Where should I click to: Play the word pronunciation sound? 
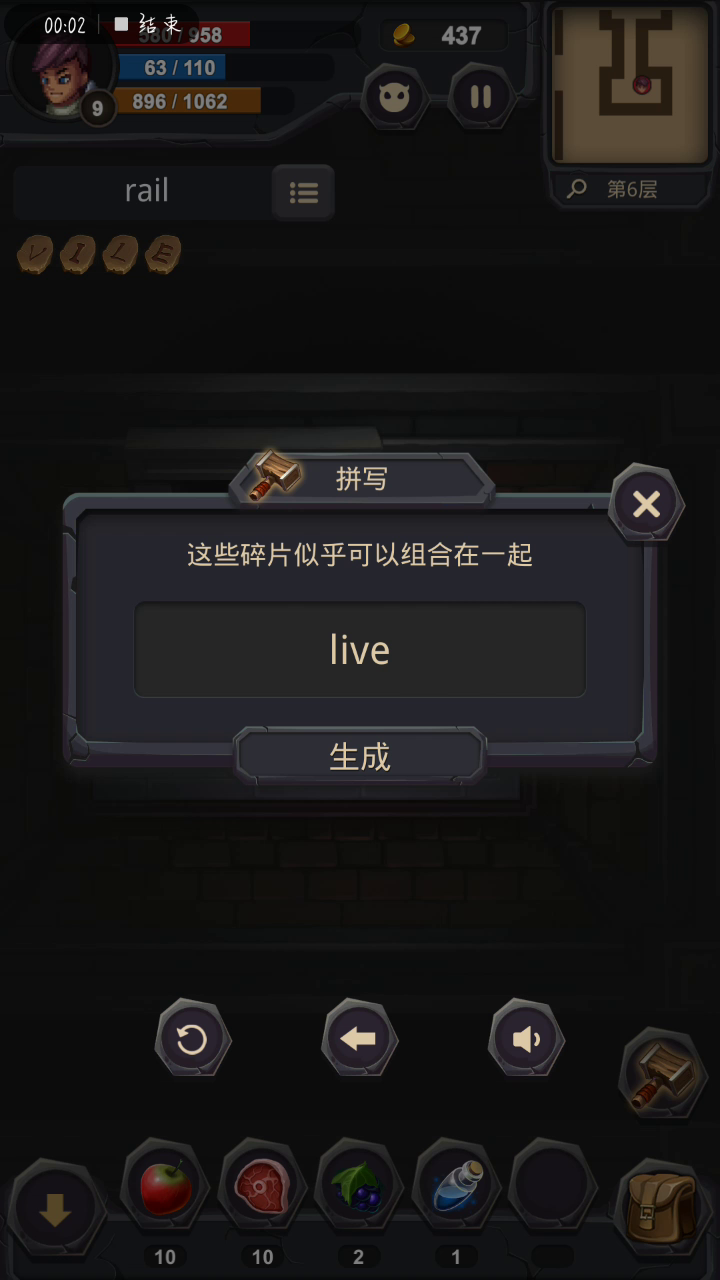pos(526,1040)
